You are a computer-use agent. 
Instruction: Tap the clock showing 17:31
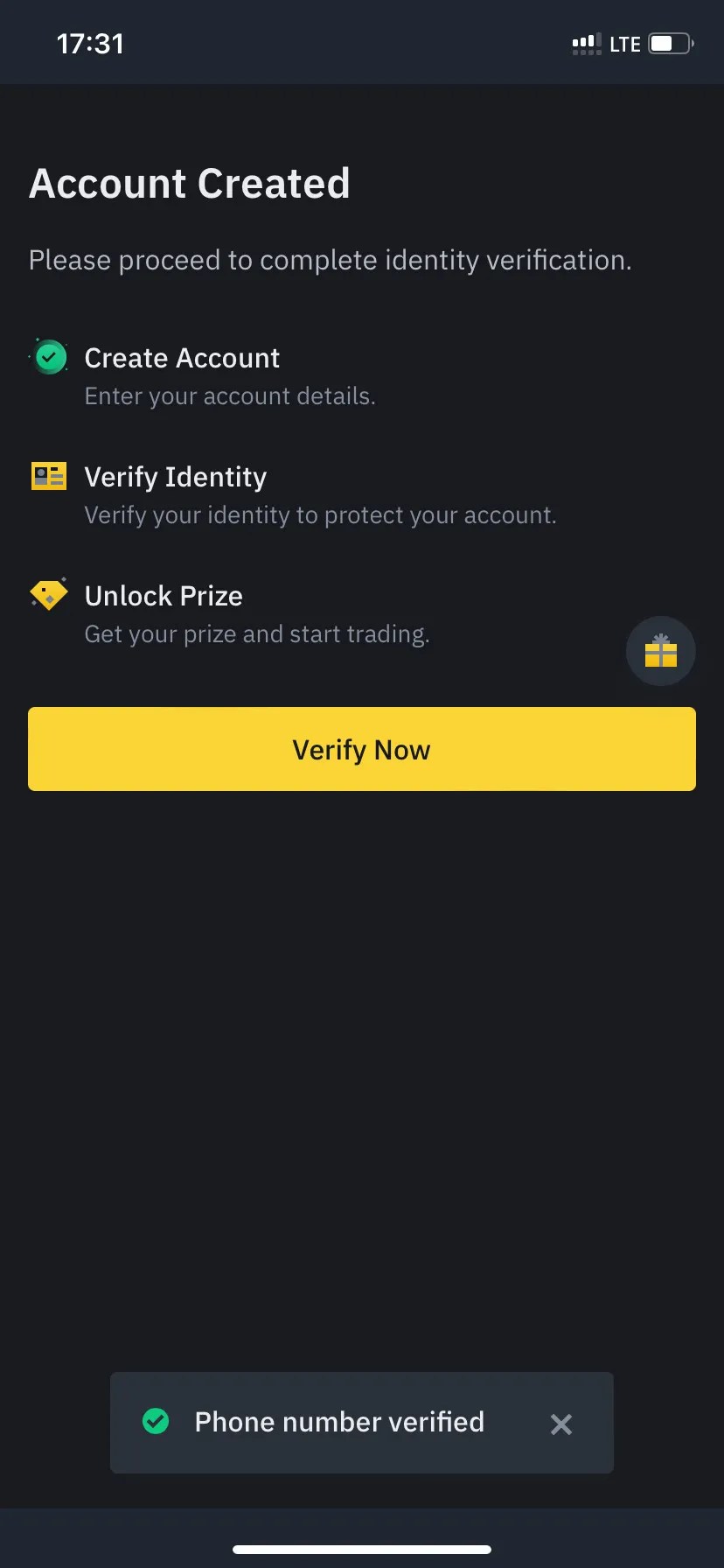90,43
